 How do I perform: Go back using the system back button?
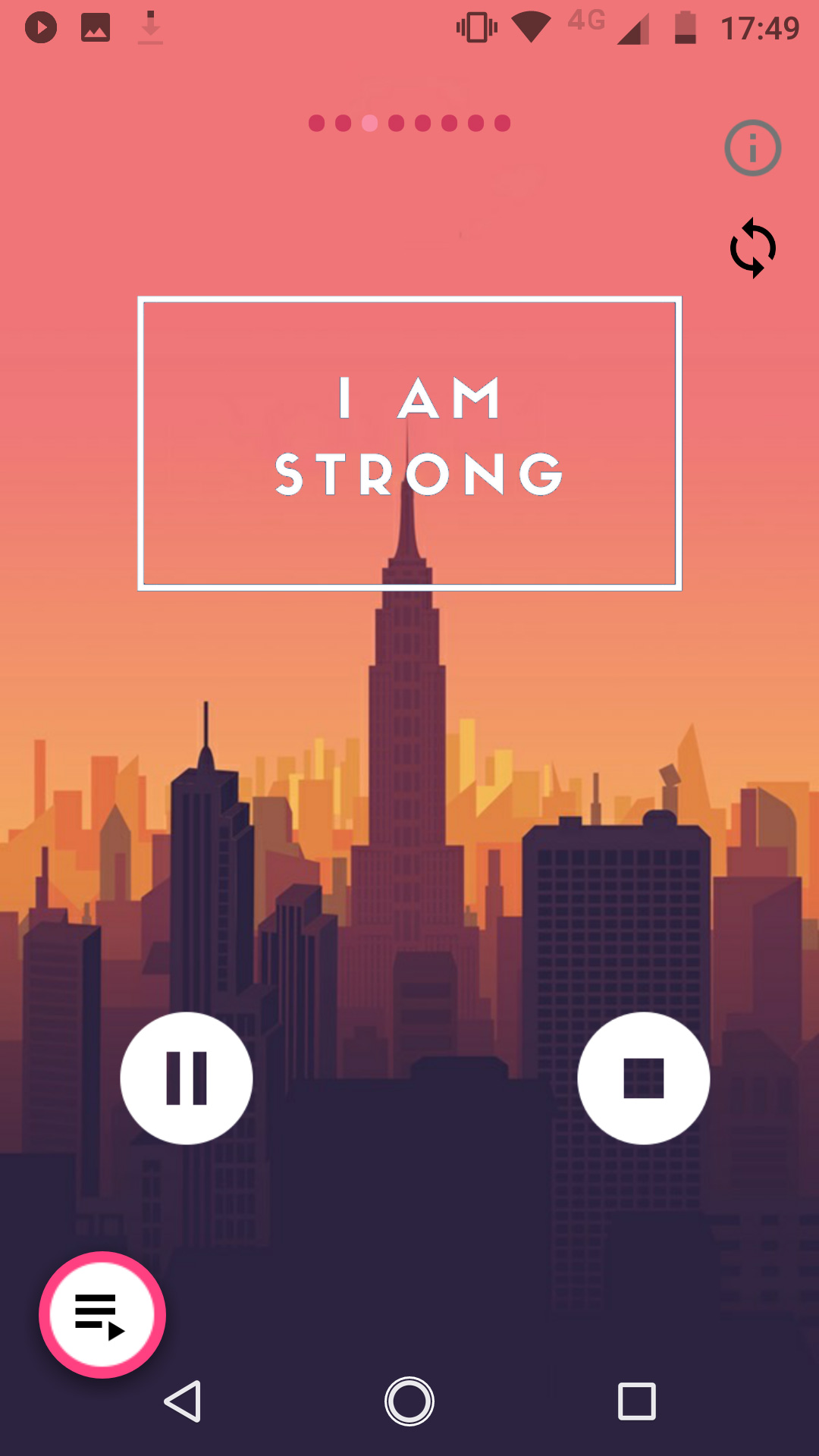[x=183, y=1401]
